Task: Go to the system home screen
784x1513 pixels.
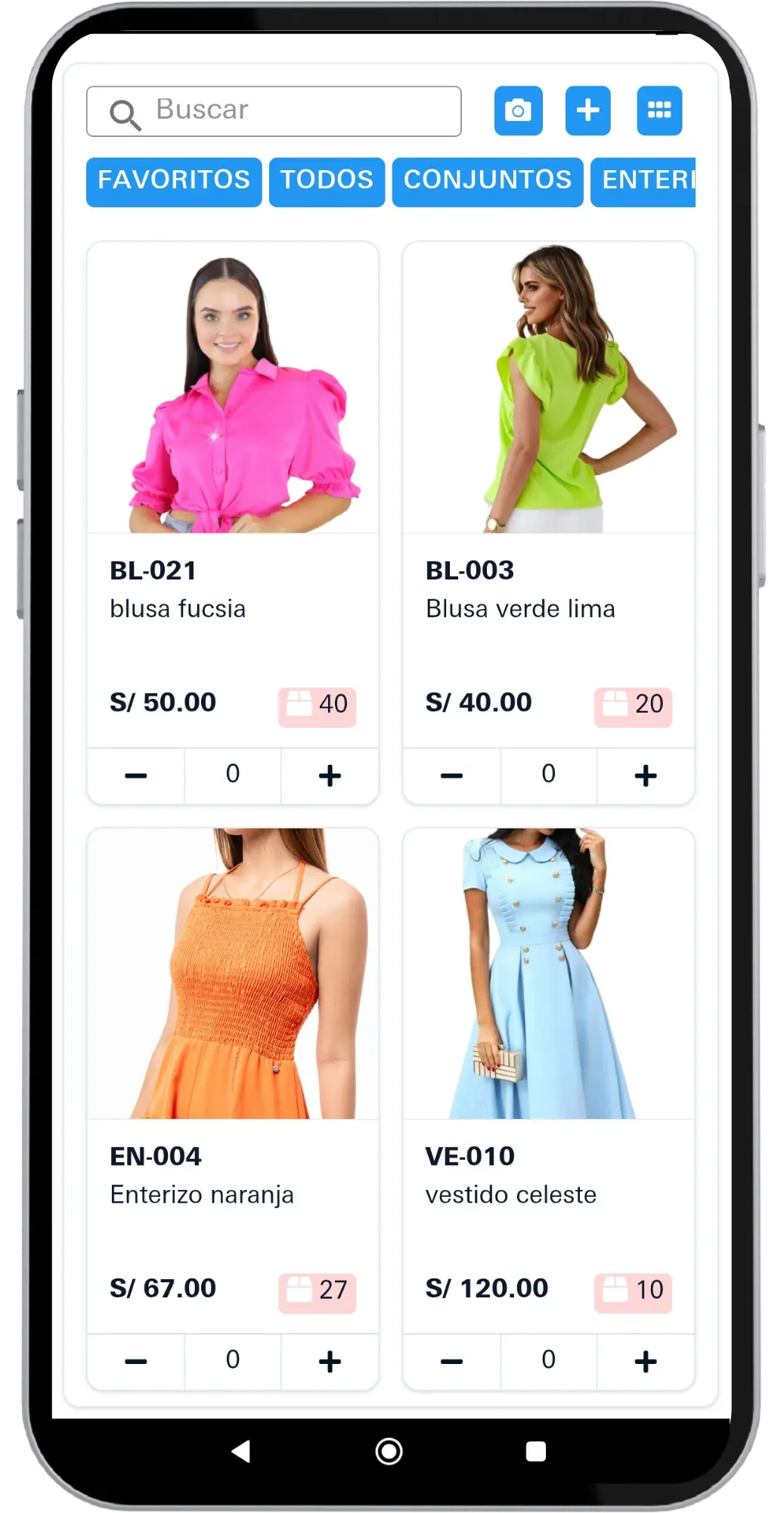Action: [x=389, y=1451]
